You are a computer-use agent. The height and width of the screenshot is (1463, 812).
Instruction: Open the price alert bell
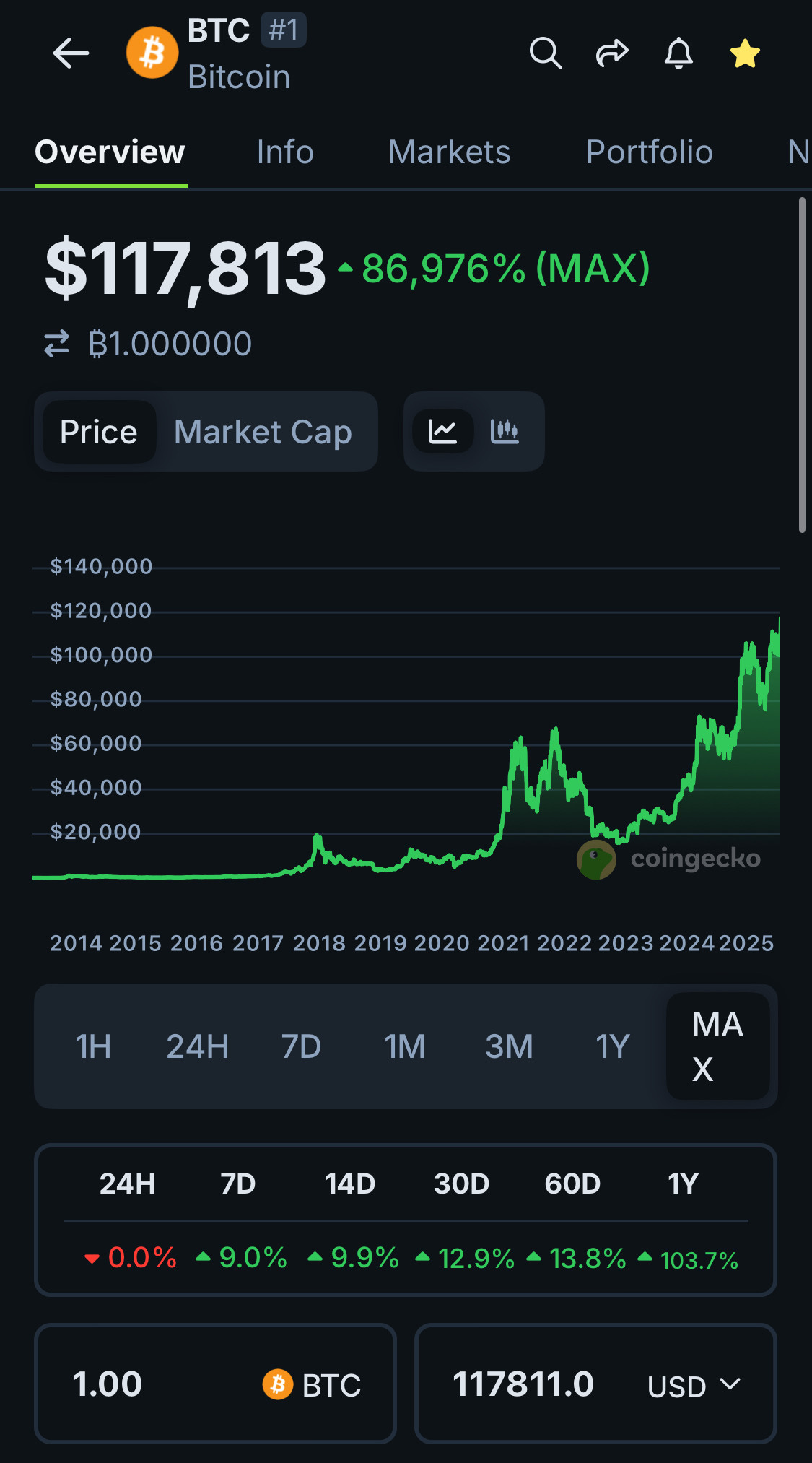678,53
